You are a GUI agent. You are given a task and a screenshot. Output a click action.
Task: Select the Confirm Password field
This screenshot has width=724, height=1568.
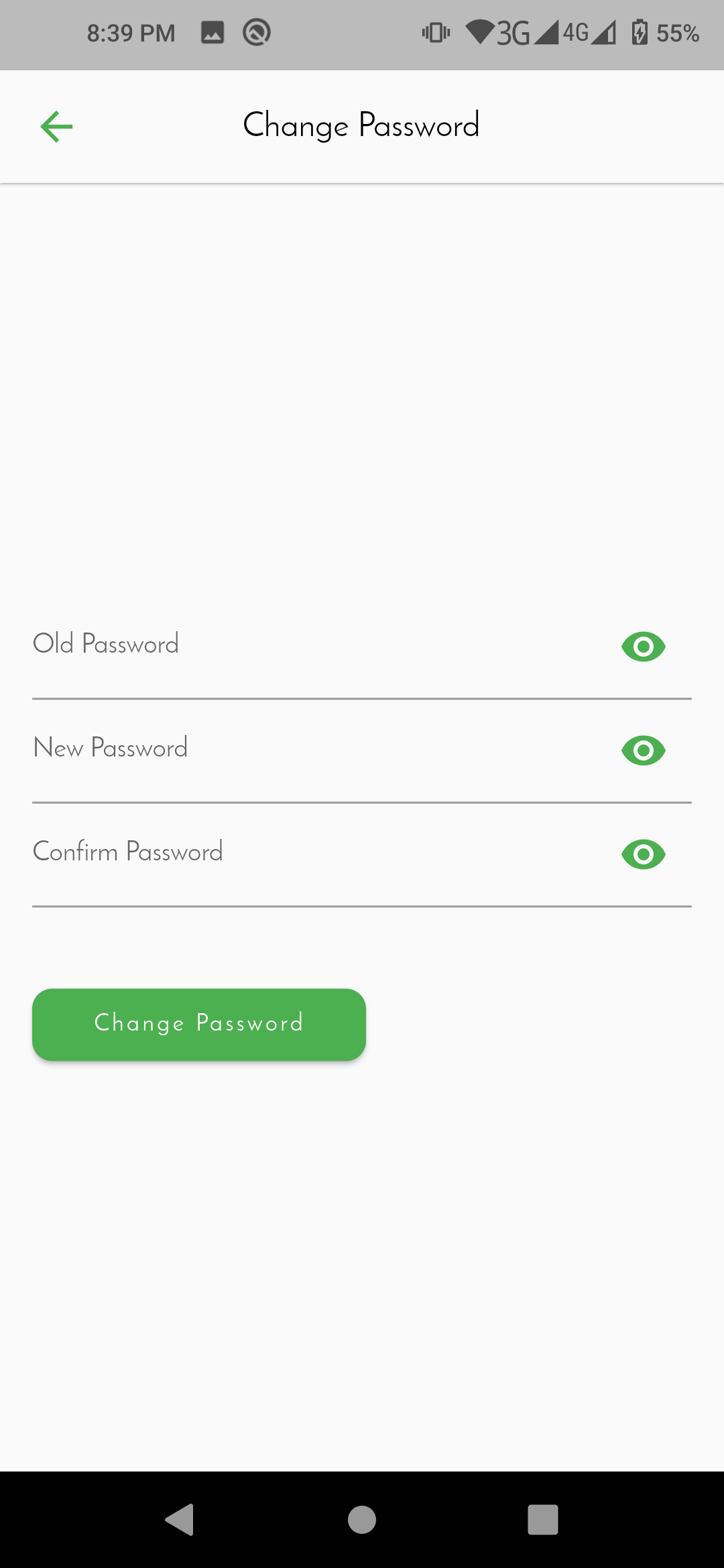(x=268, y=852)
